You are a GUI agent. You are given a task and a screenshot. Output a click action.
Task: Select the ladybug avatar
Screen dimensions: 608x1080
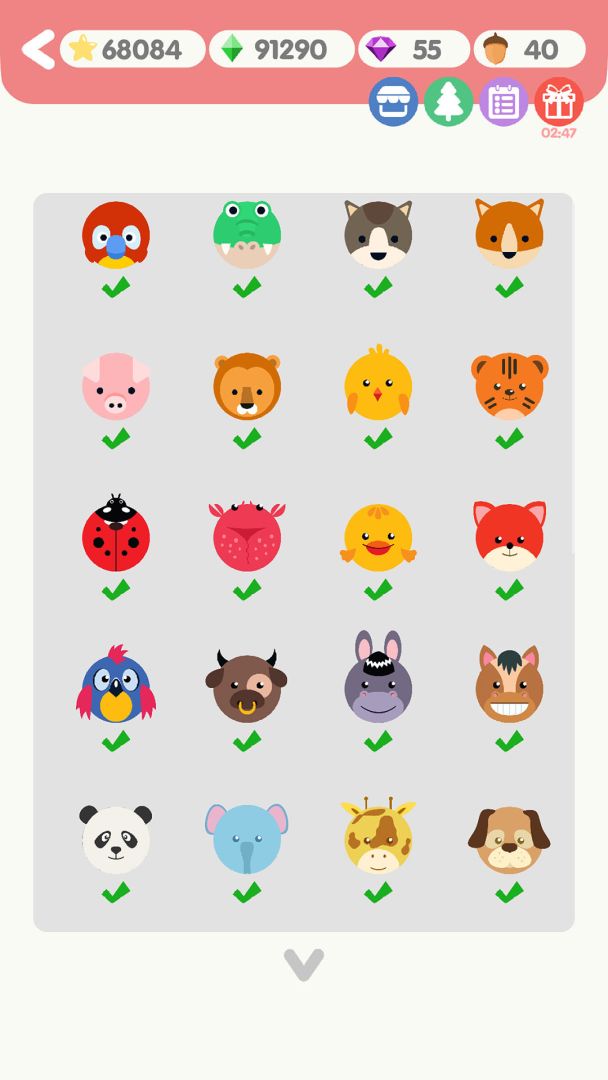[116, 536]
